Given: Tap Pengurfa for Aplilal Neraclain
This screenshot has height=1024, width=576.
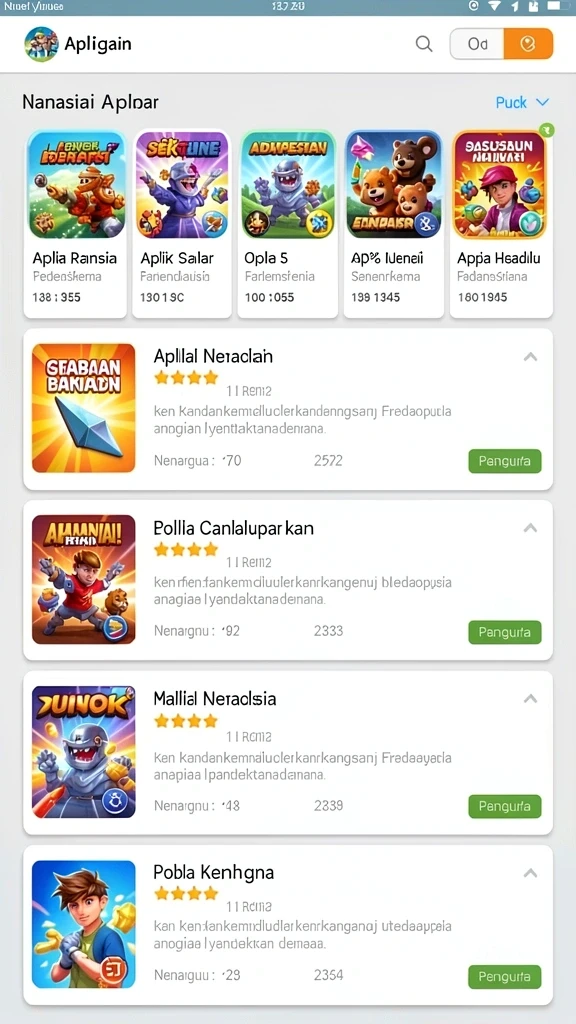Looking at the screenshot, I should (x=505, y=461).
